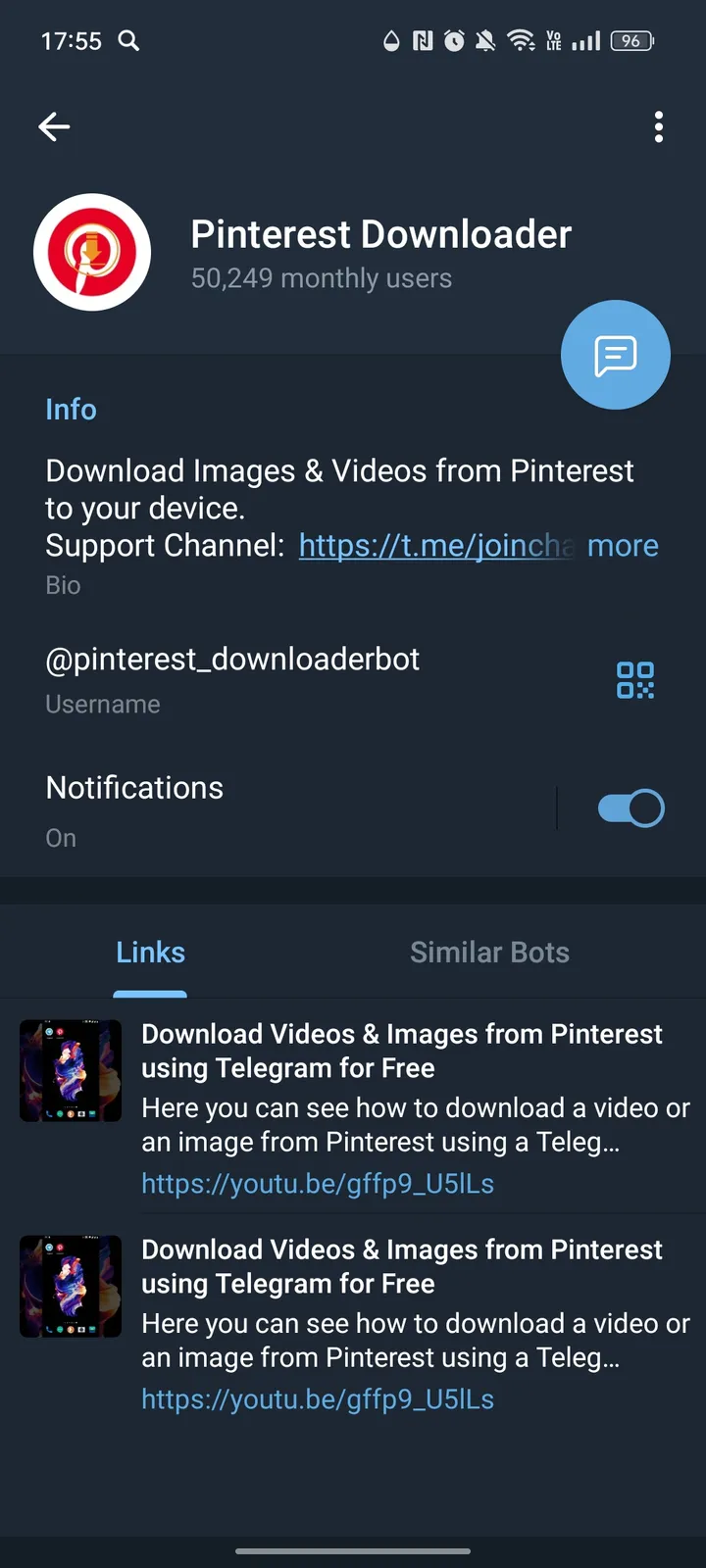This screenshot has width=706, height=1568.
Task: Open the three-dot overflow menu
Action: (658, 126)
